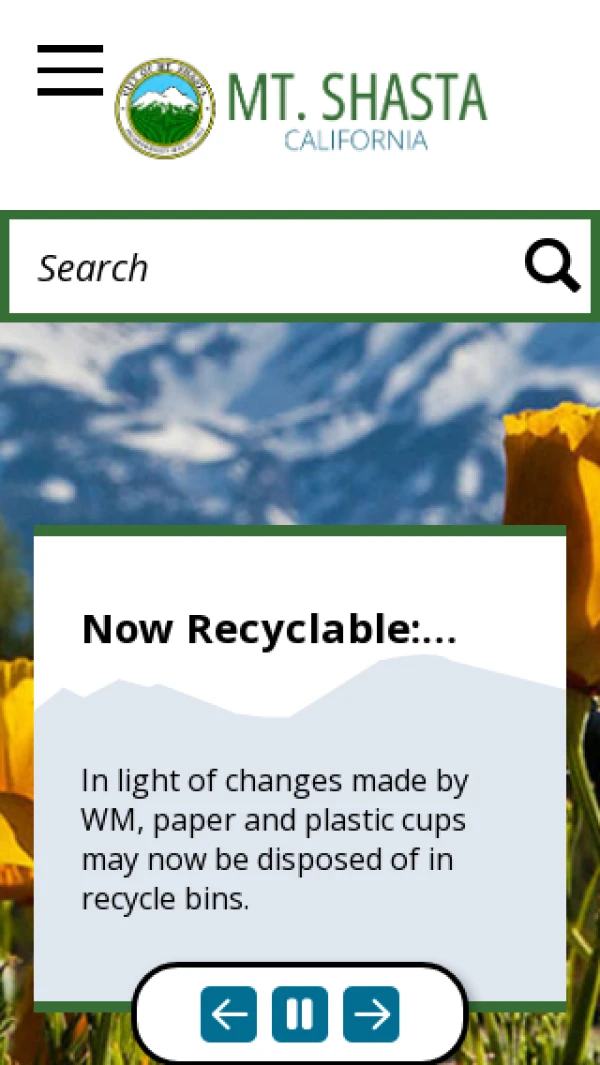
Task: Open the Now Recyclable news card
Action: [269, 629]
